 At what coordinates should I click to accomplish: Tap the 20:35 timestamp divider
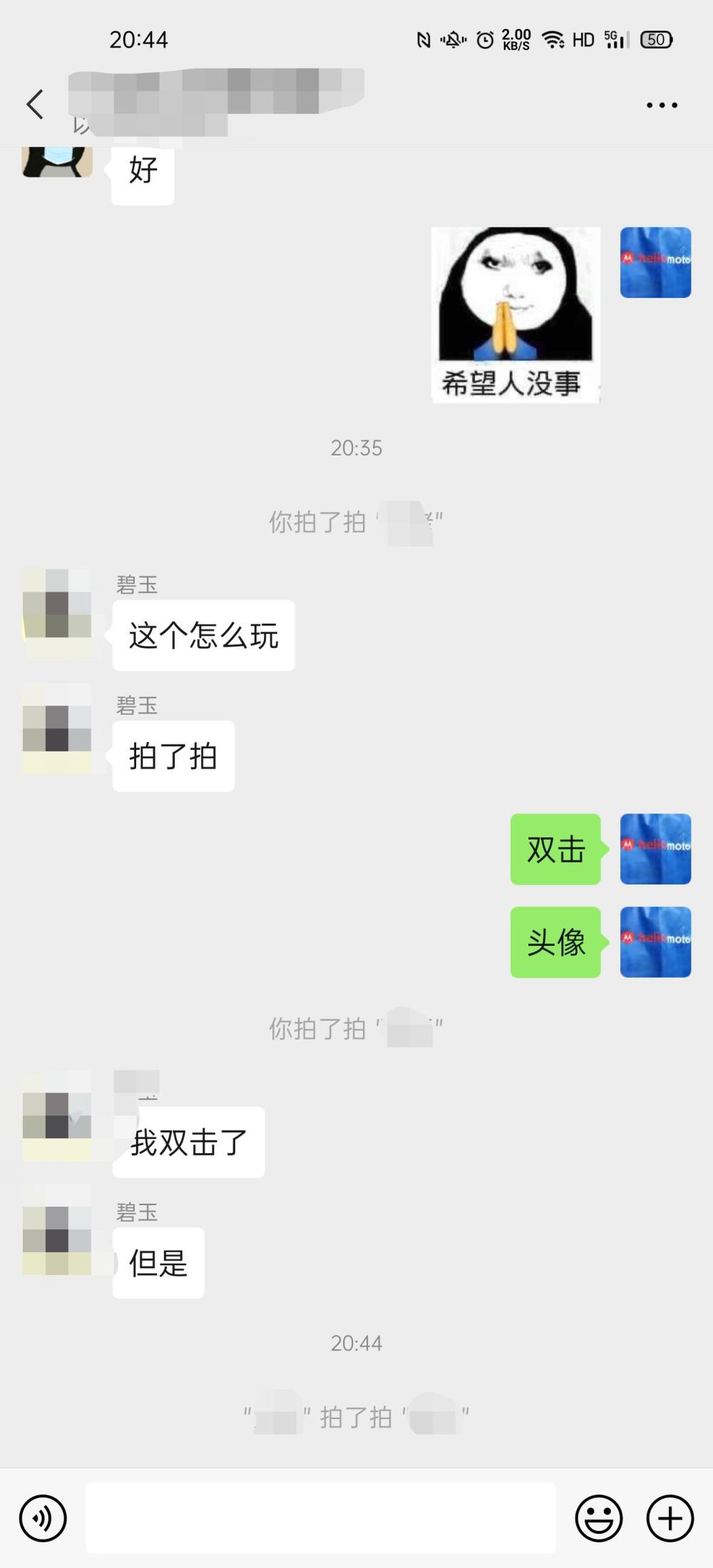point(356,448)
